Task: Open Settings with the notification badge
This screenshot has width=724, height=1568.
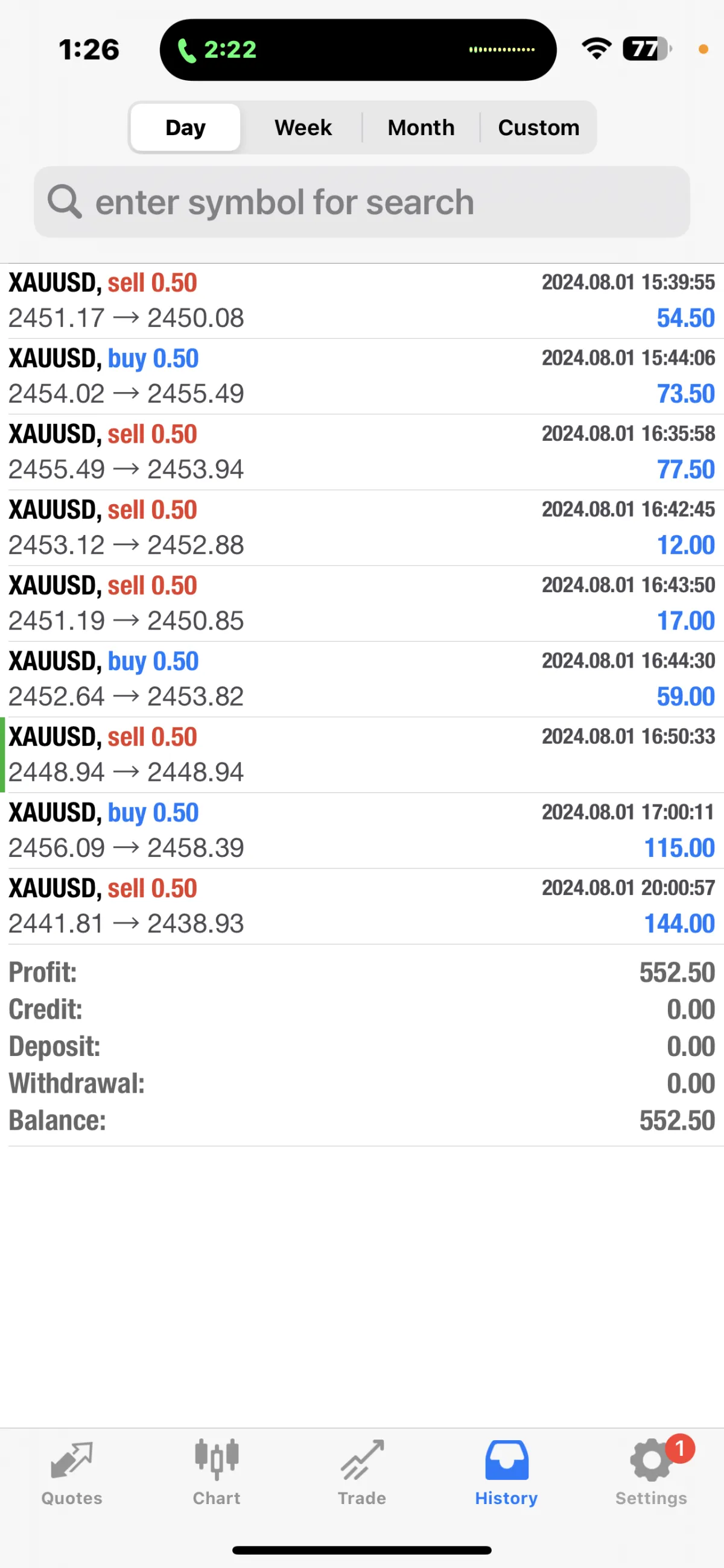Action: click(651, 1473)
